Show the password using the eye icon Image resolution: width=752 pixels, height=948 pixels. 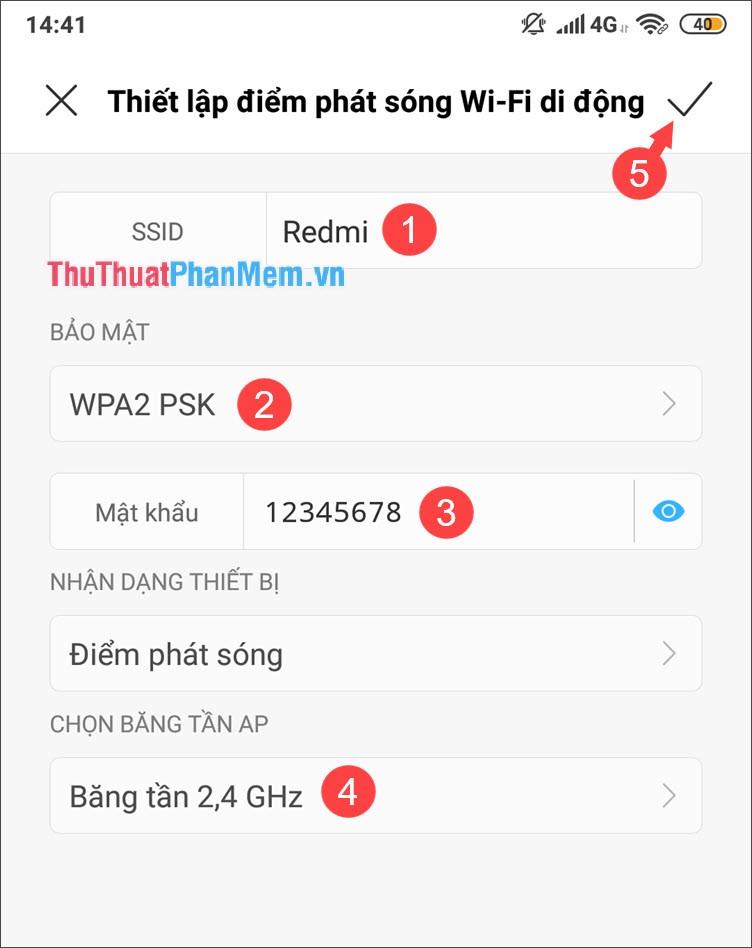(668, 512)
